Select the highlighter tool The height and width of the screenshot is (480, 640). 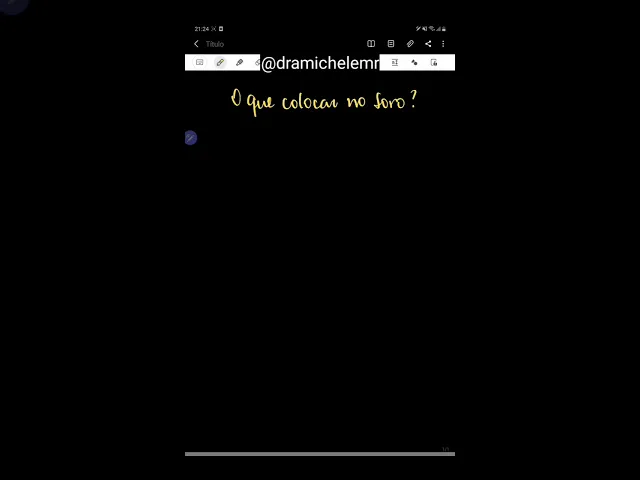[x=239, y=62]
